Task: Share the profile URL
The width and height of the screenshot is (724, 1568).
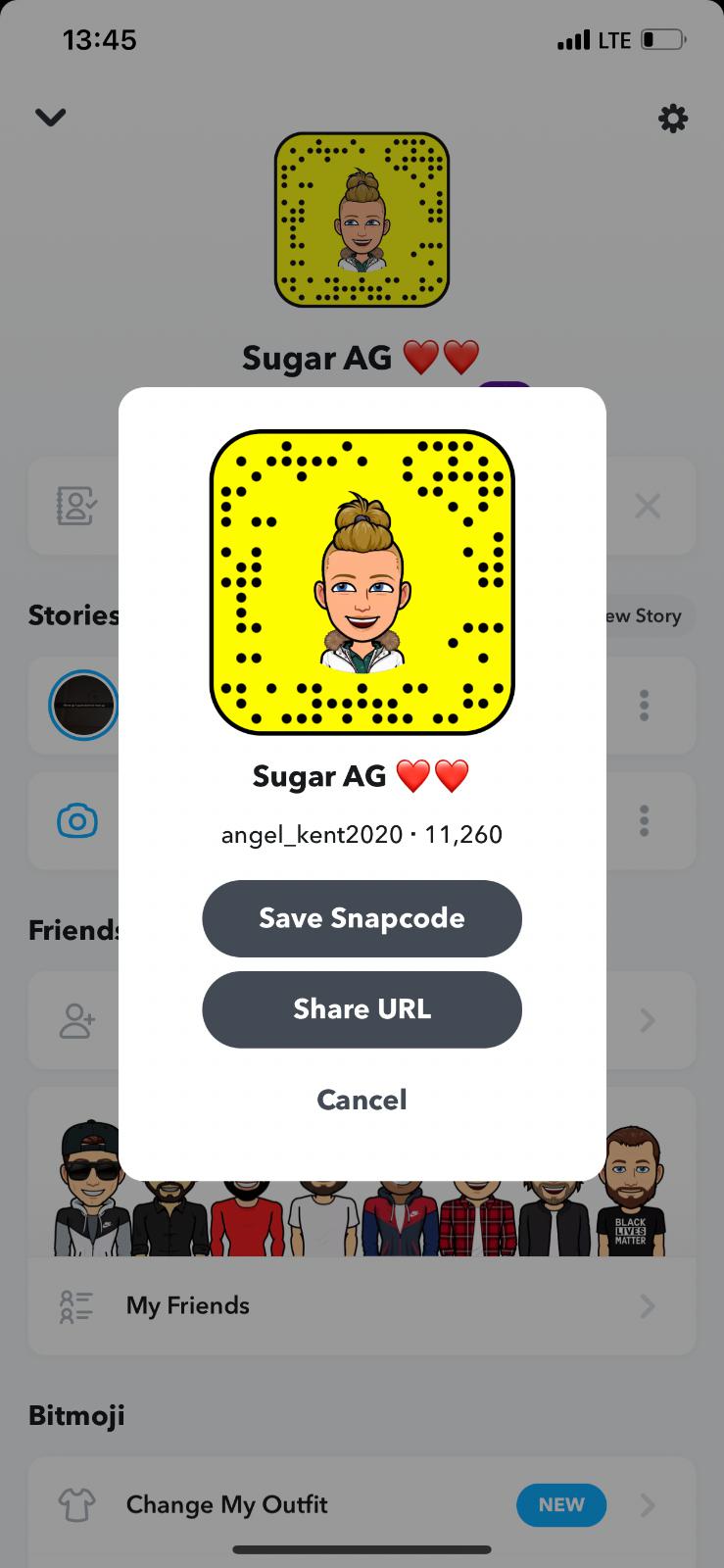Action: 362,1009
